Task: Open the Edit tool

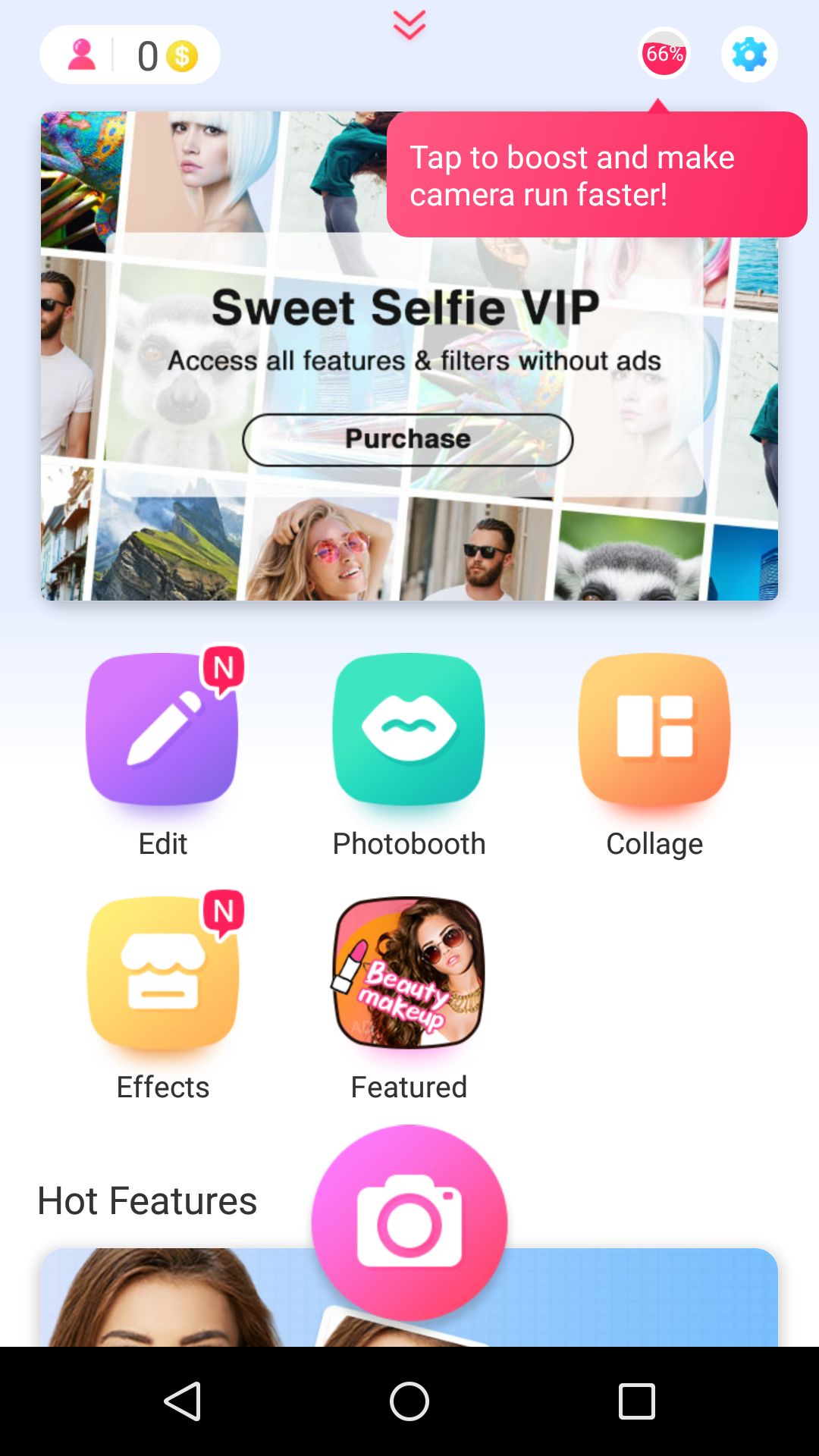Action: pyautogui.click(x=162, y=730)
